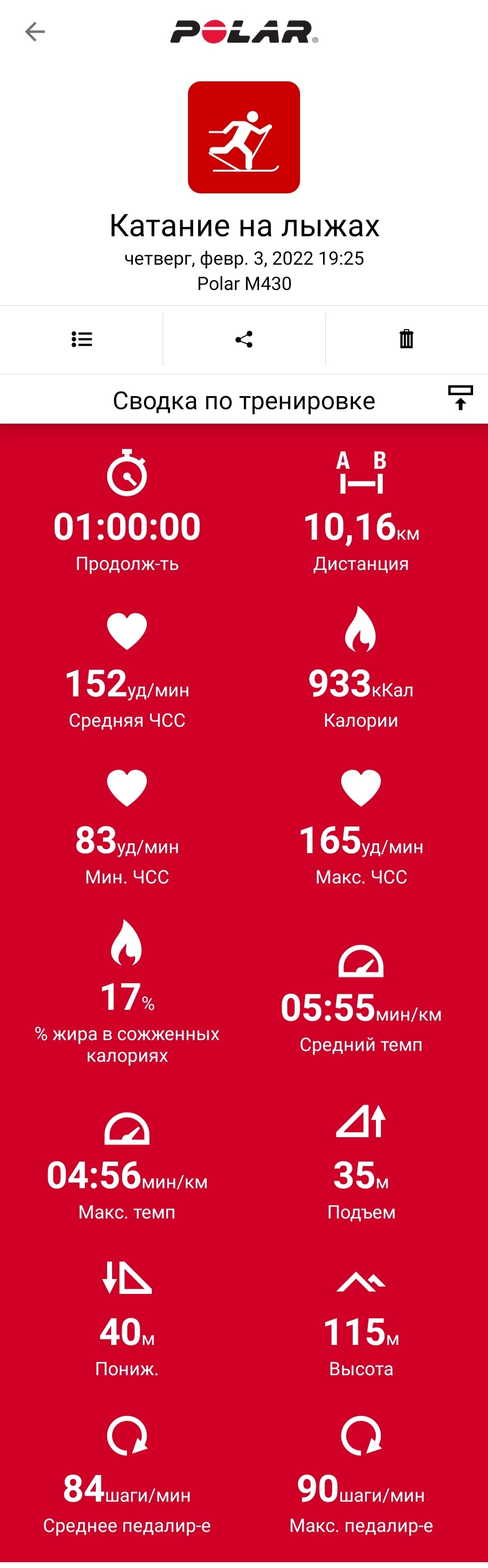488x1568 pixels.
Task: Collapse the training summary section
Action: click(460, 398)
